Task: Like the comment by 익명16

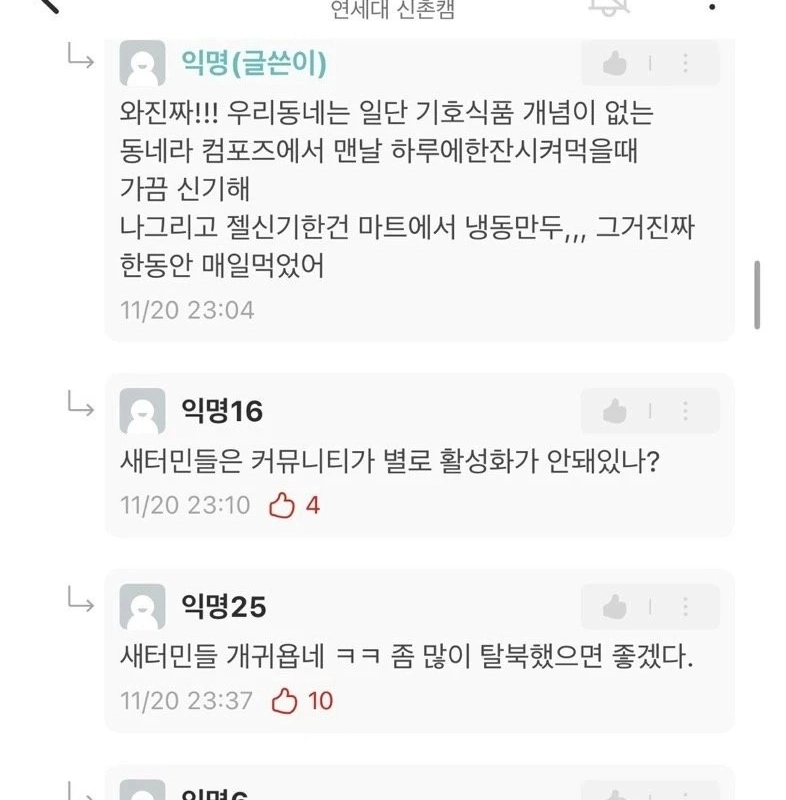Action: click(615, 411)
